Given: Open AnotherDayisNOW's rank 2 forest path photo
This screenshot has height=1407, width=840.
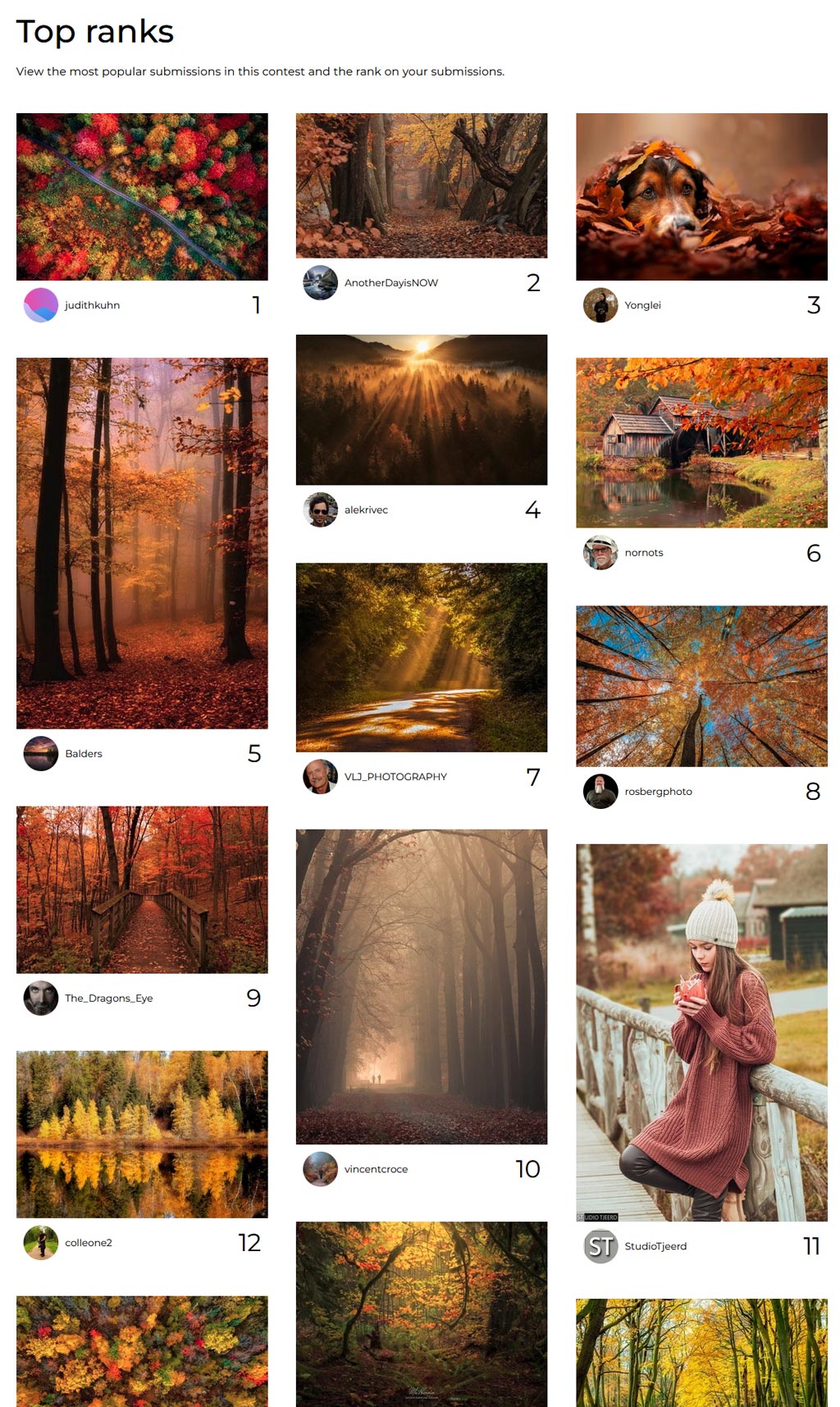Looking at the screenshot, I should coord(421,185).
